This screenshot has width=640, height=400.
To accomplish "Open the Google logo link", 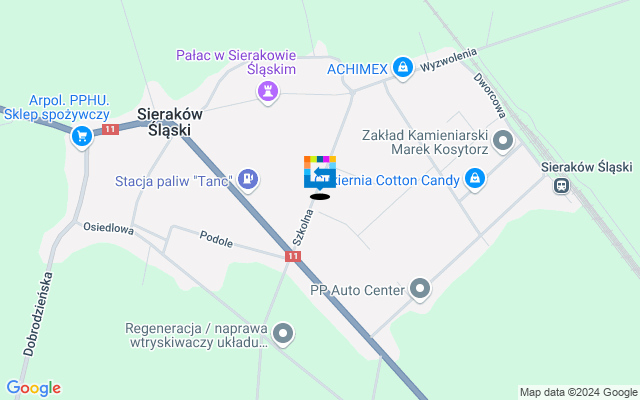I will (33, 388).
